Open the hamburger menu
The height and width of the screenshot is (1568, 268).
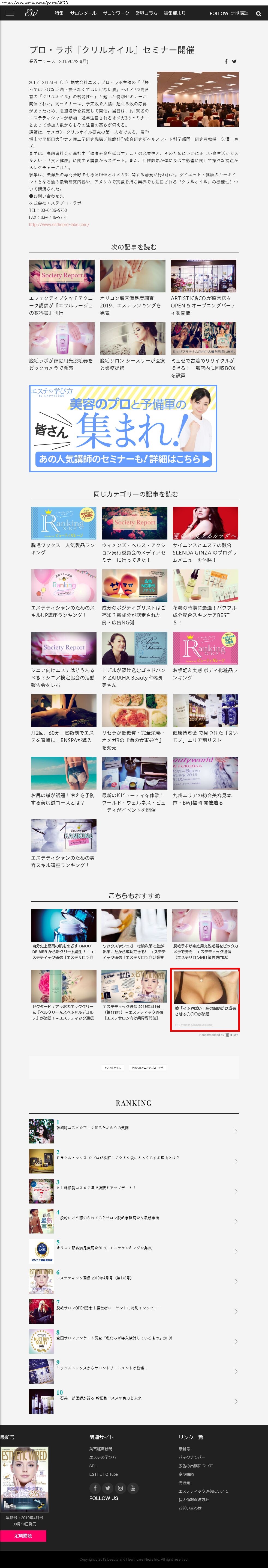[x=10, y=13]
